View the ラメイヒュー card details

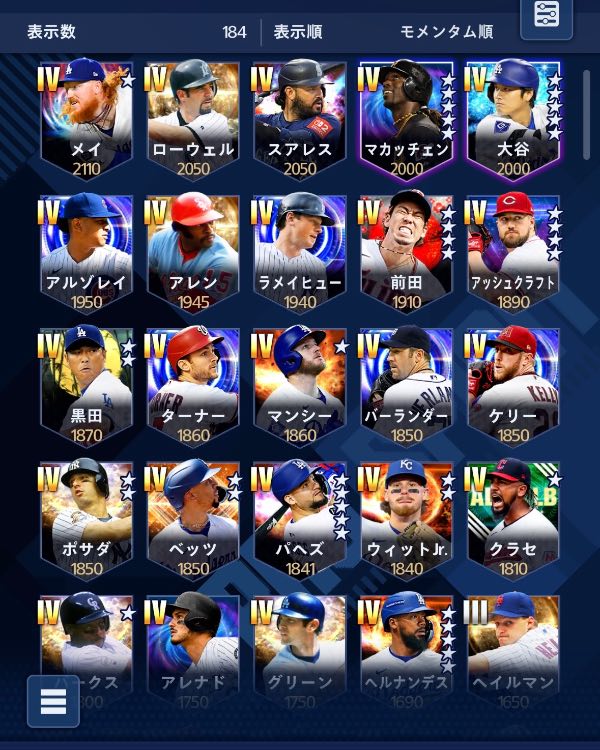tap(300, 251)
